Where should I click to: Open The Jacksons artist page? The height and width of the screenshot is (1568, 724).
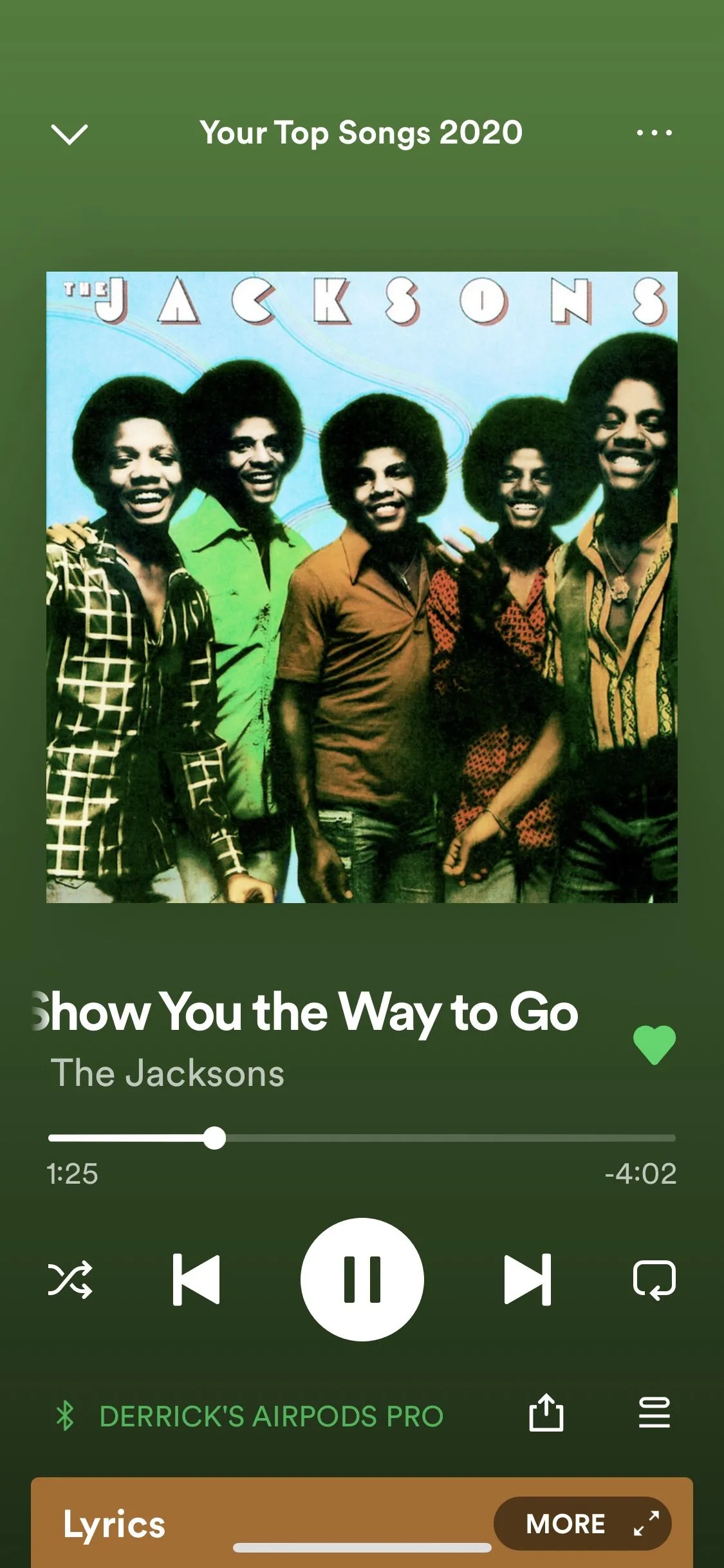click(x=167, y=1073)
